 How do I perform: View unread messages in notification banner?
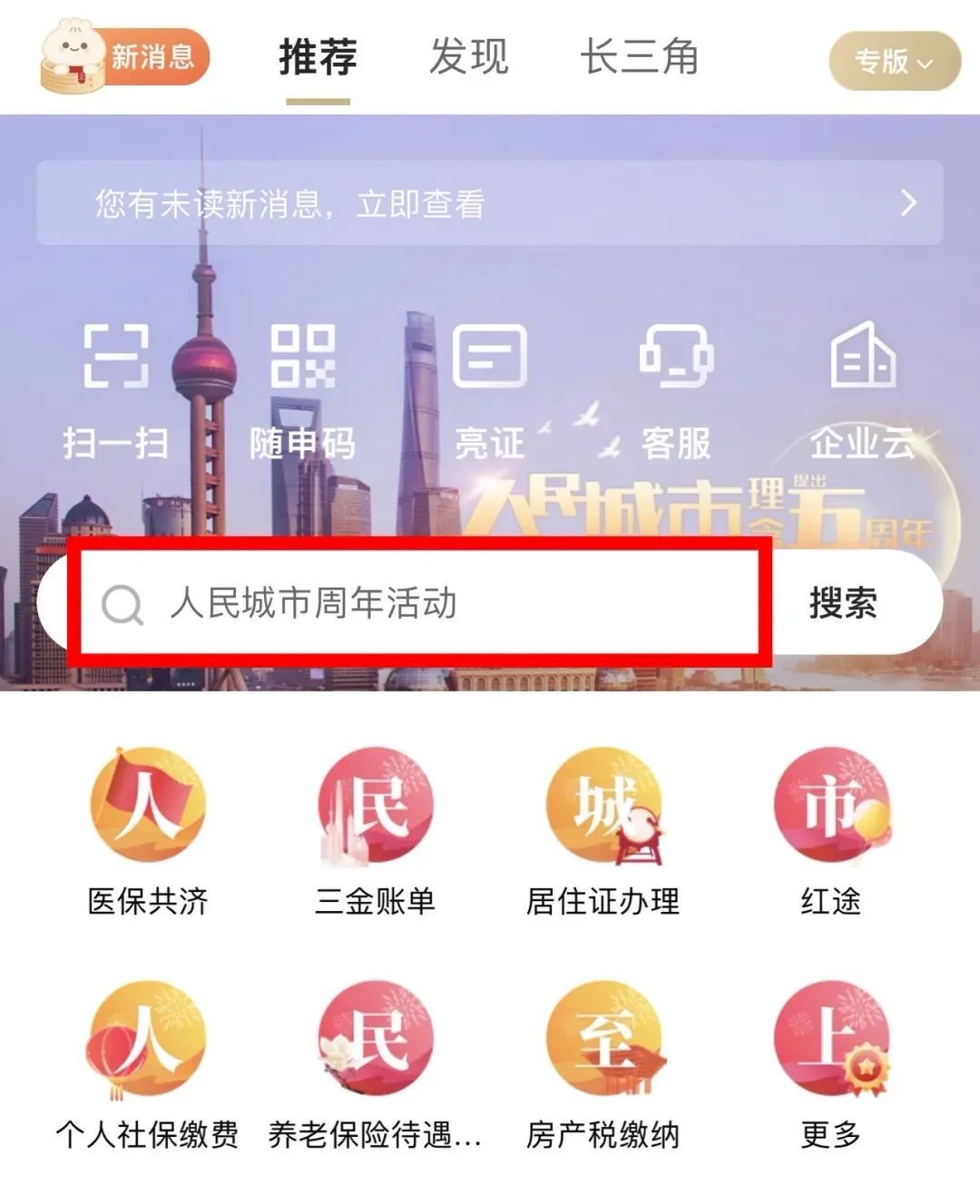490,203
